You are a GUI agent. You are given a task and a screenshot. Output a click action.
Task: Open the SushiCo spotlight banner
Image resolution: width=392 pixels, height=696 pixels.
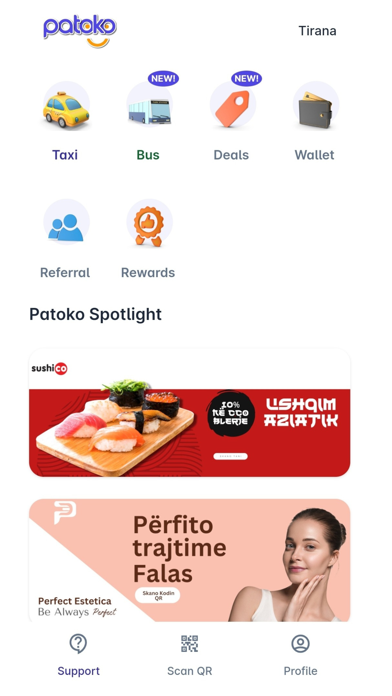point(190,413)
